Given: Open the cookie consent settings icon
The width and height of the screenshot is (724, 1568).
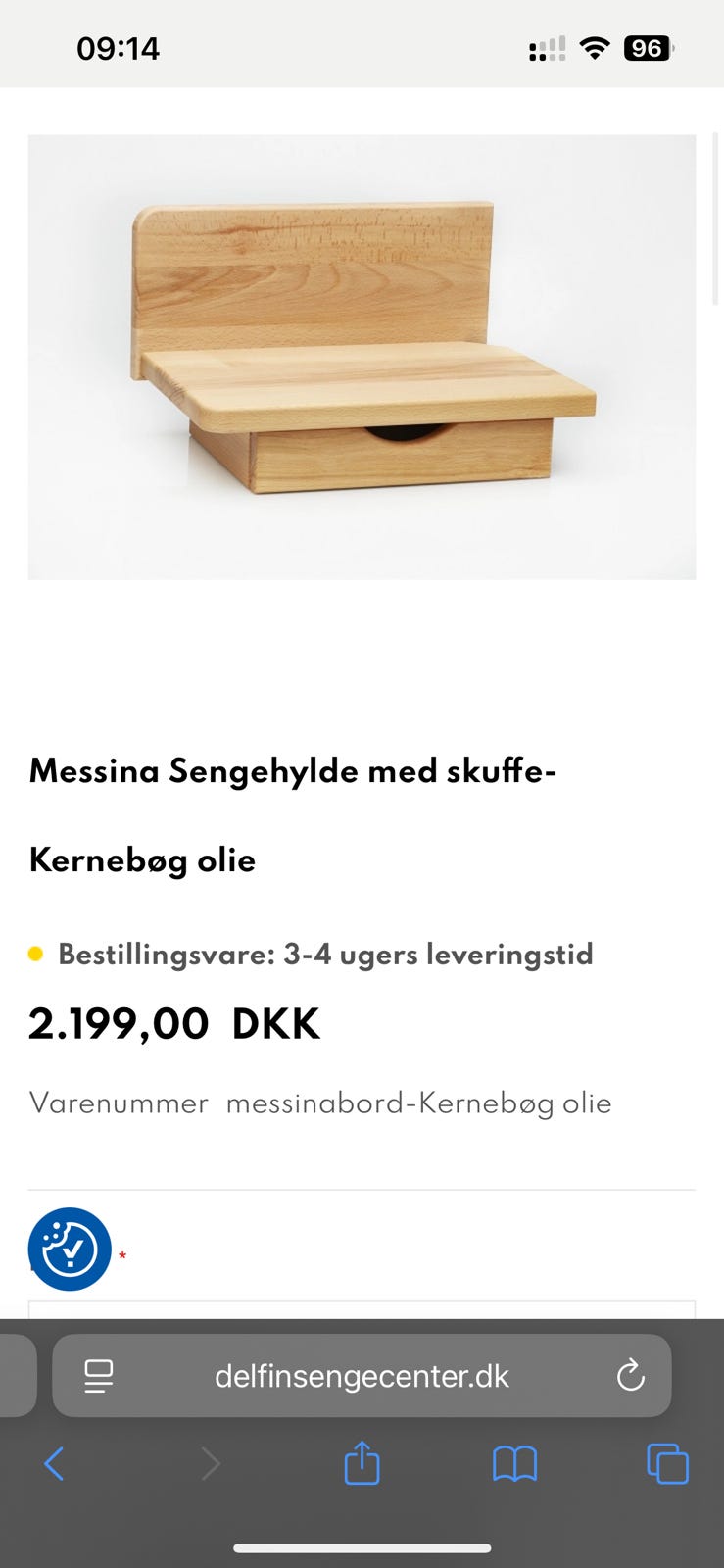Looking at the screenshot, I should pos(70,1249).
